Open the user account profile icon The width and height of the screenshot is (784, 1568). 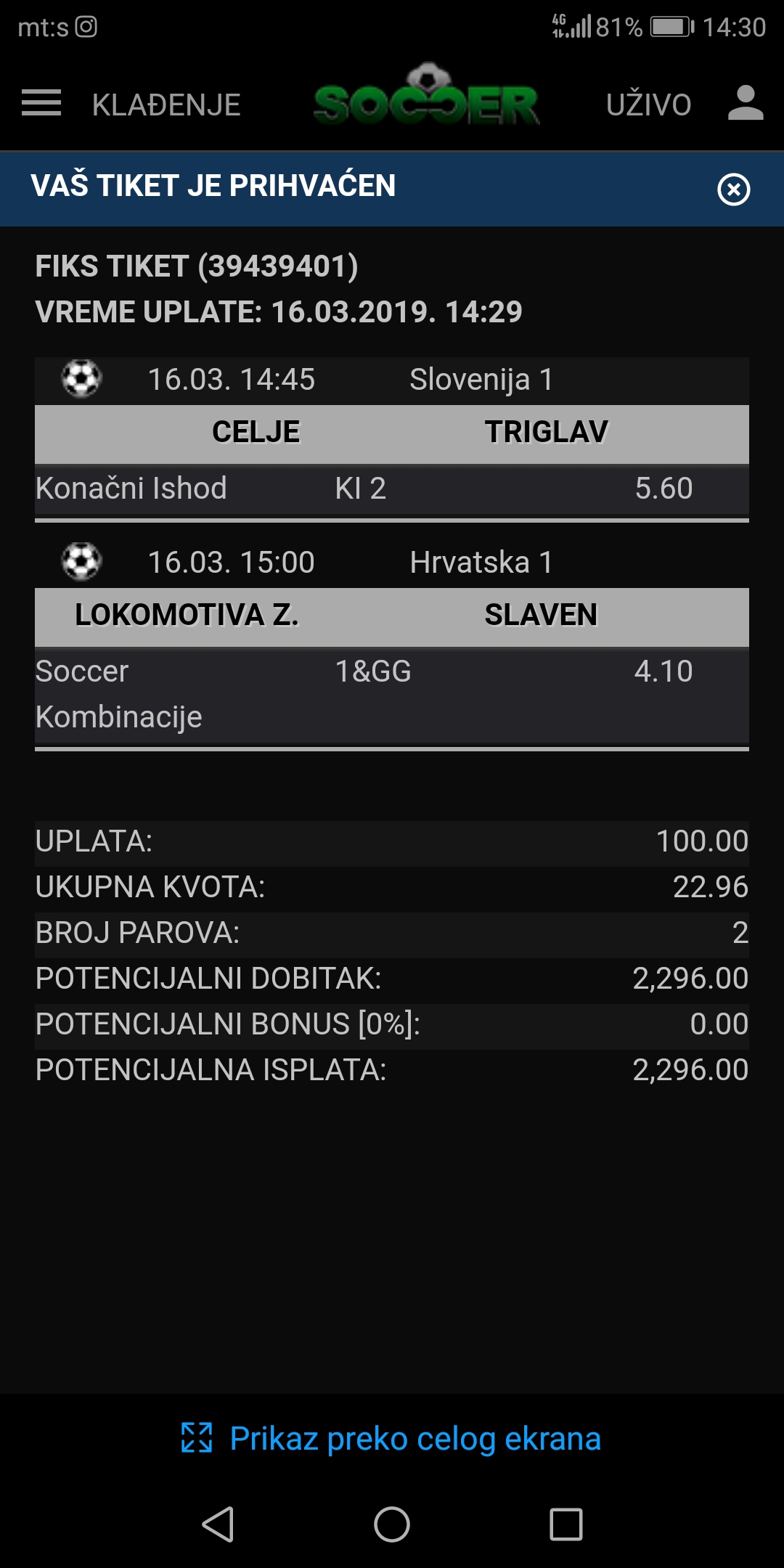point(746,103)
